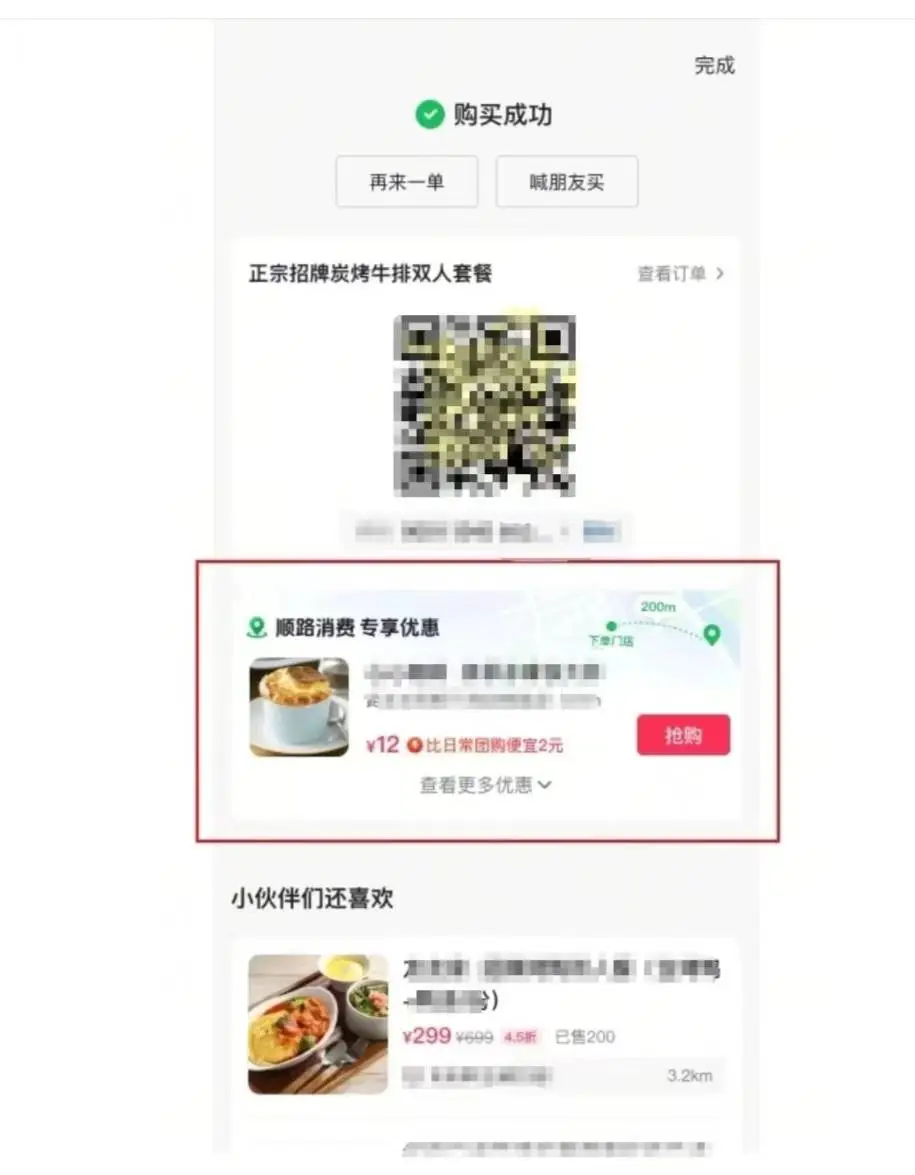915x1175 pixels.
Task: Invite friends via 喊朋友买
Action: pos(566,182)
